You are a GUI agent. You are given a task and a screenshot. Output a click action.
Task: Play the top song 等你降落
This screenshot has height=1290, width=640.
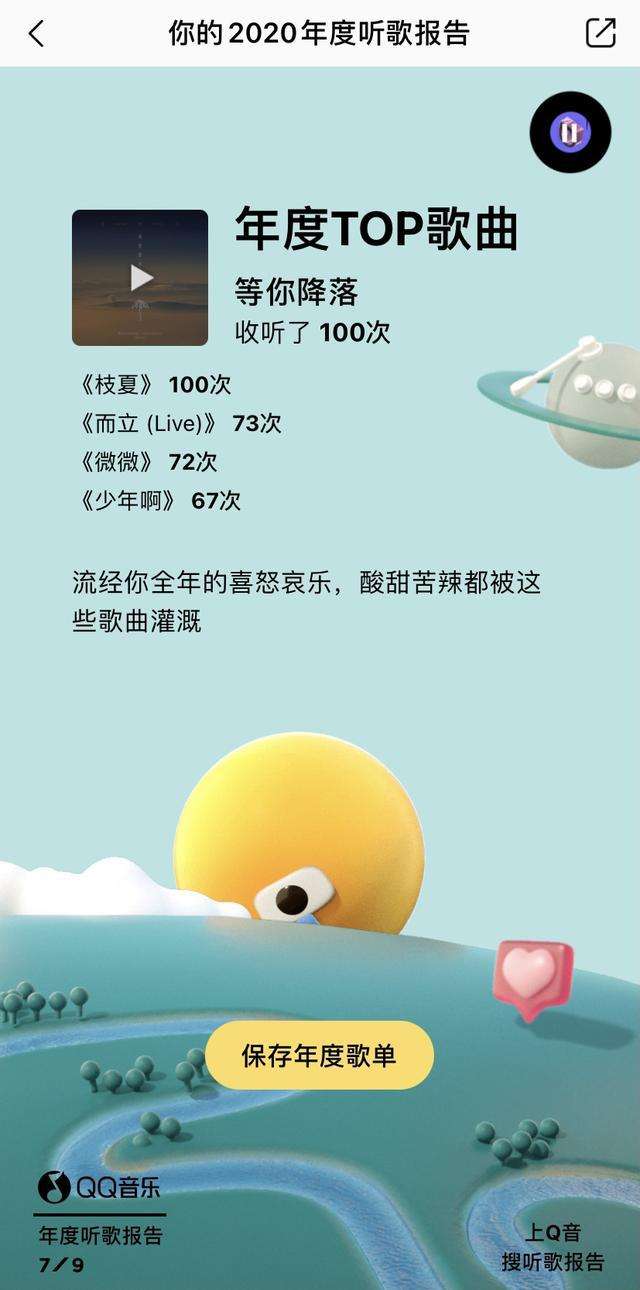140,277
